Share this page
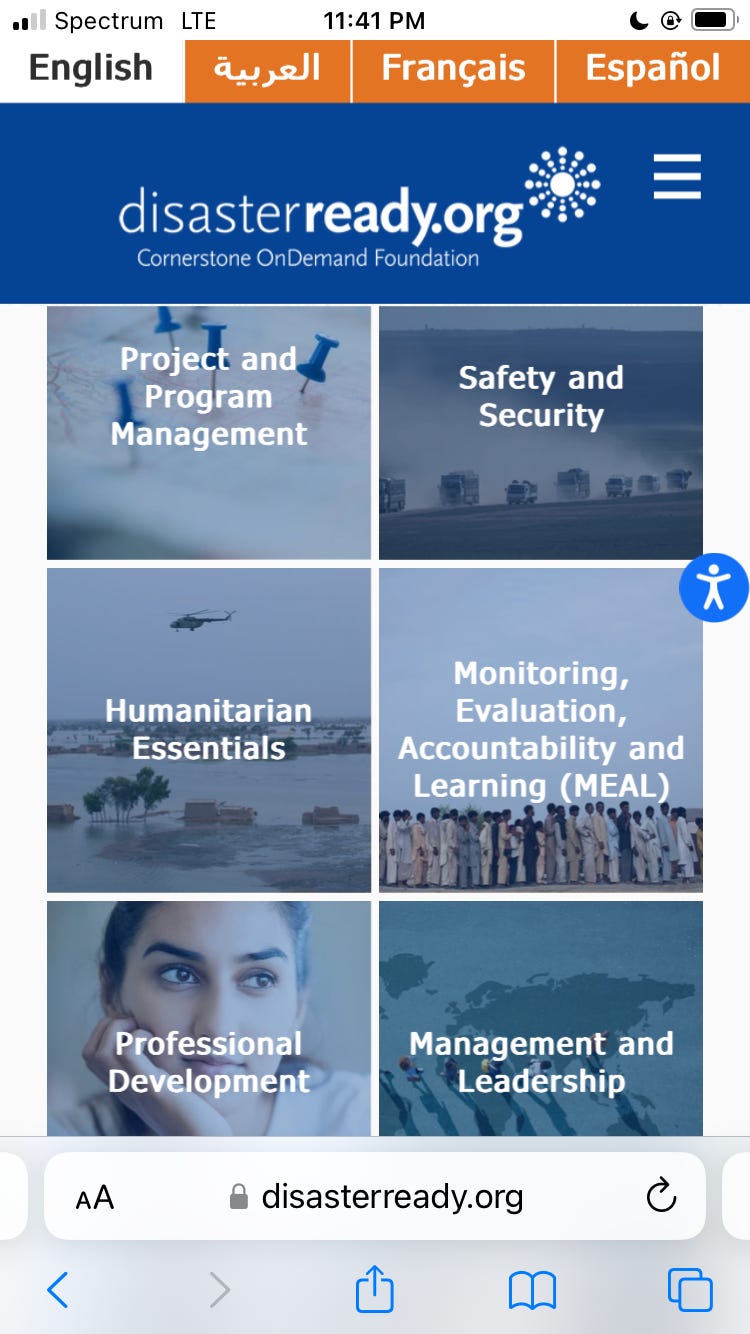 [x=375, y=1289]
